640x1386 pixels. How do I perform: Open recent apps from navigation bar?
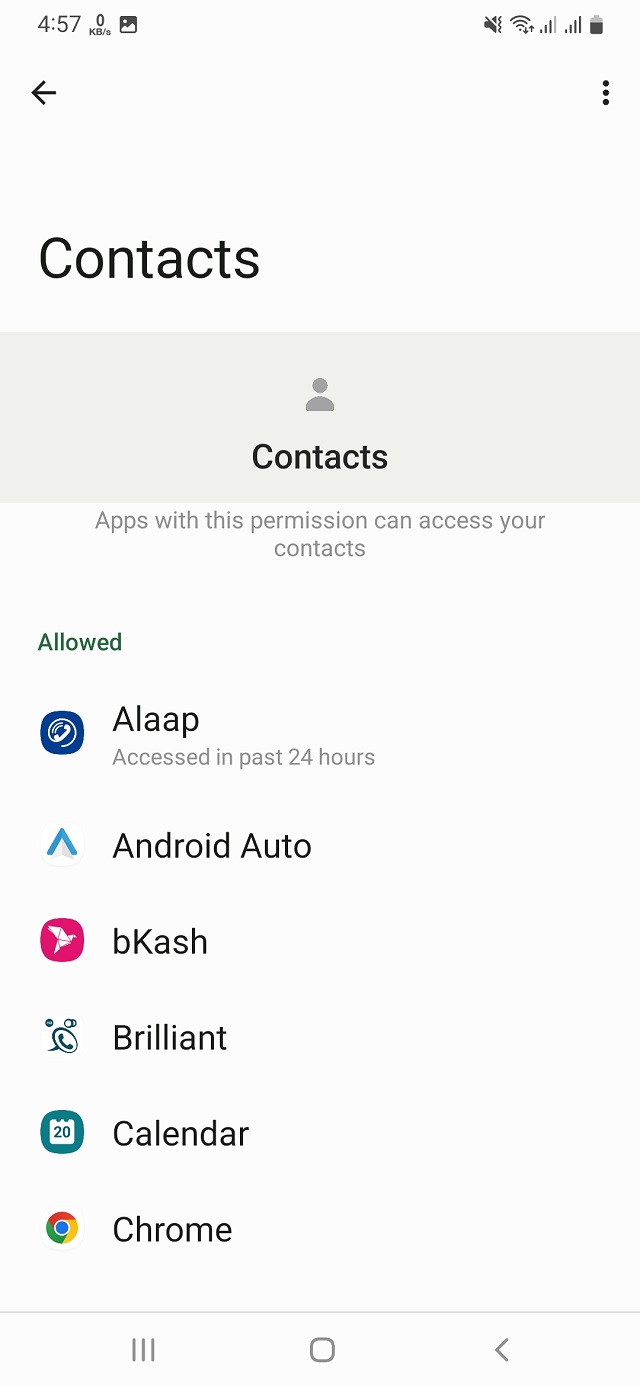143,1350
